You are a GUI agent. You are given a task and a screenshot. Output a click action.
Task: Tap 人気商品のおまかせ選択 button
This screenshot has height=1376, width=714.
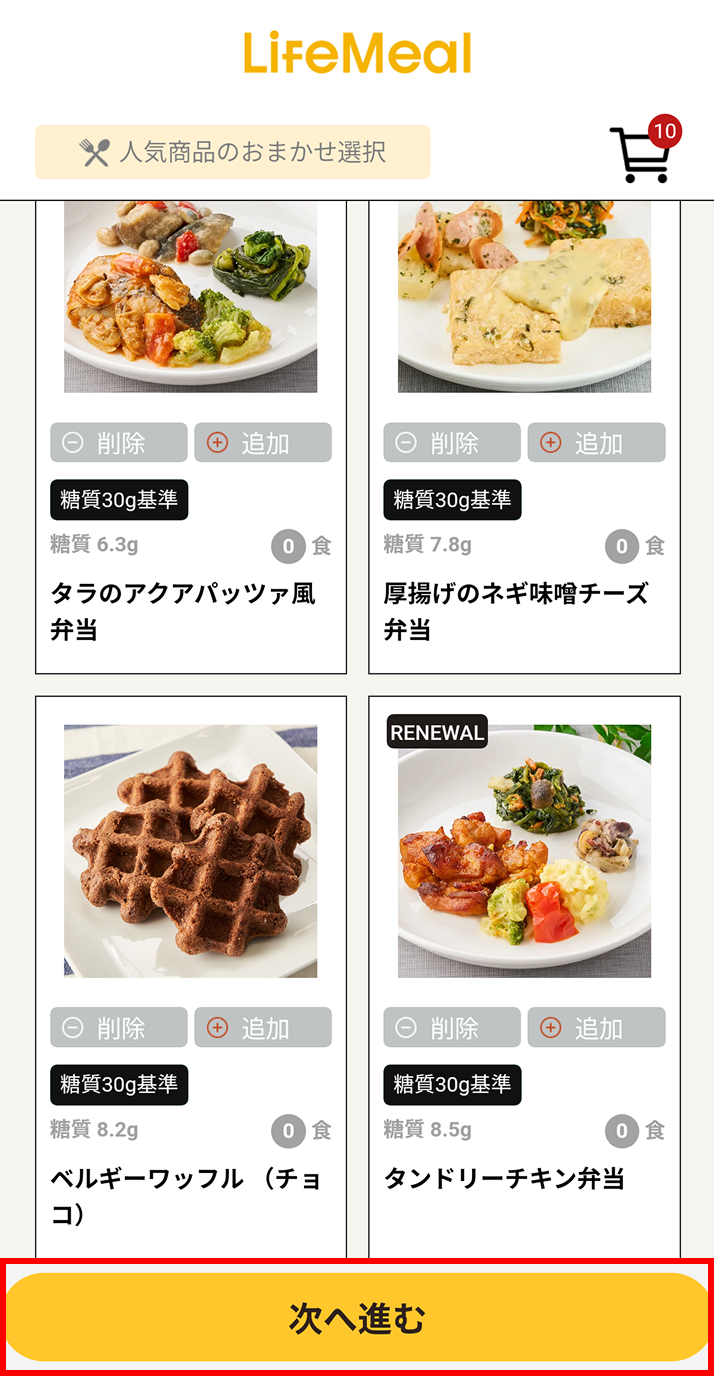[x=232, y=152]
